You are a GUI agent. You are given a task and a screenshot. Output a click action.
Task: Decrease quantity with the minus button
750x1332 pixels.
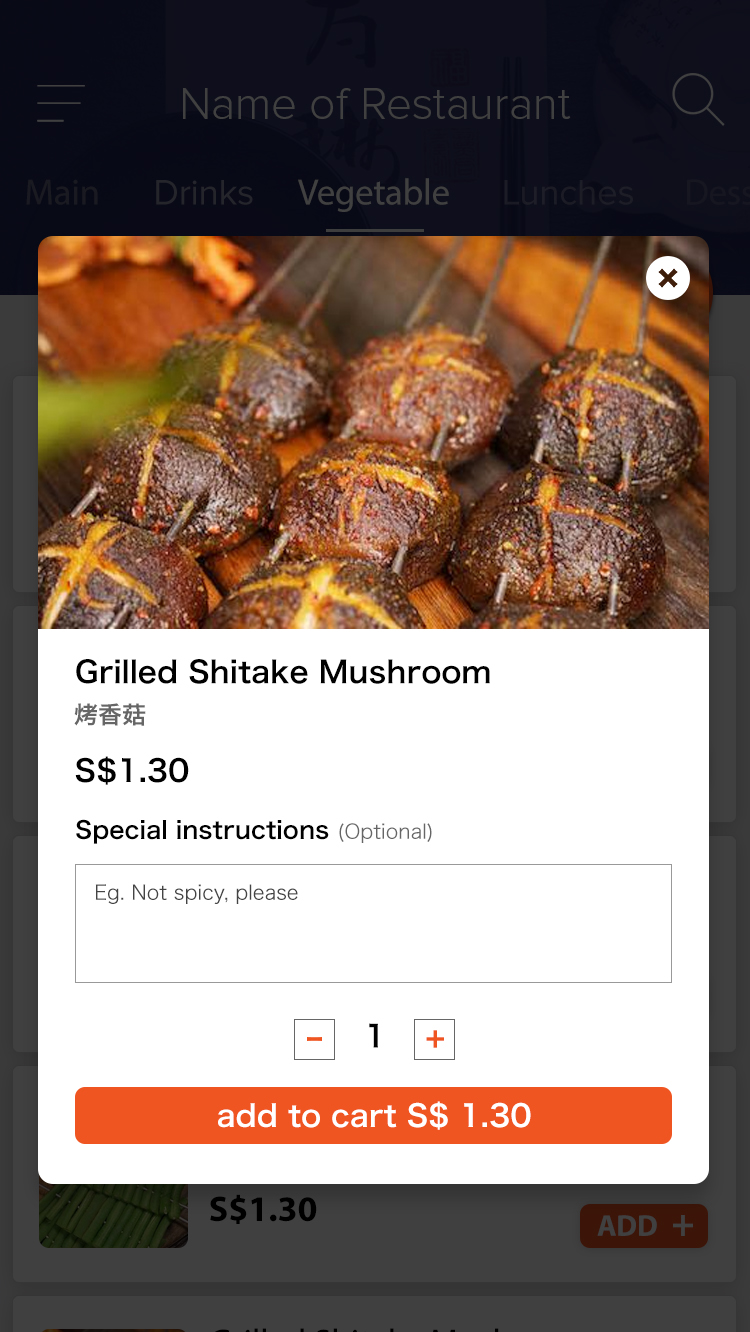click(314, 1039)
